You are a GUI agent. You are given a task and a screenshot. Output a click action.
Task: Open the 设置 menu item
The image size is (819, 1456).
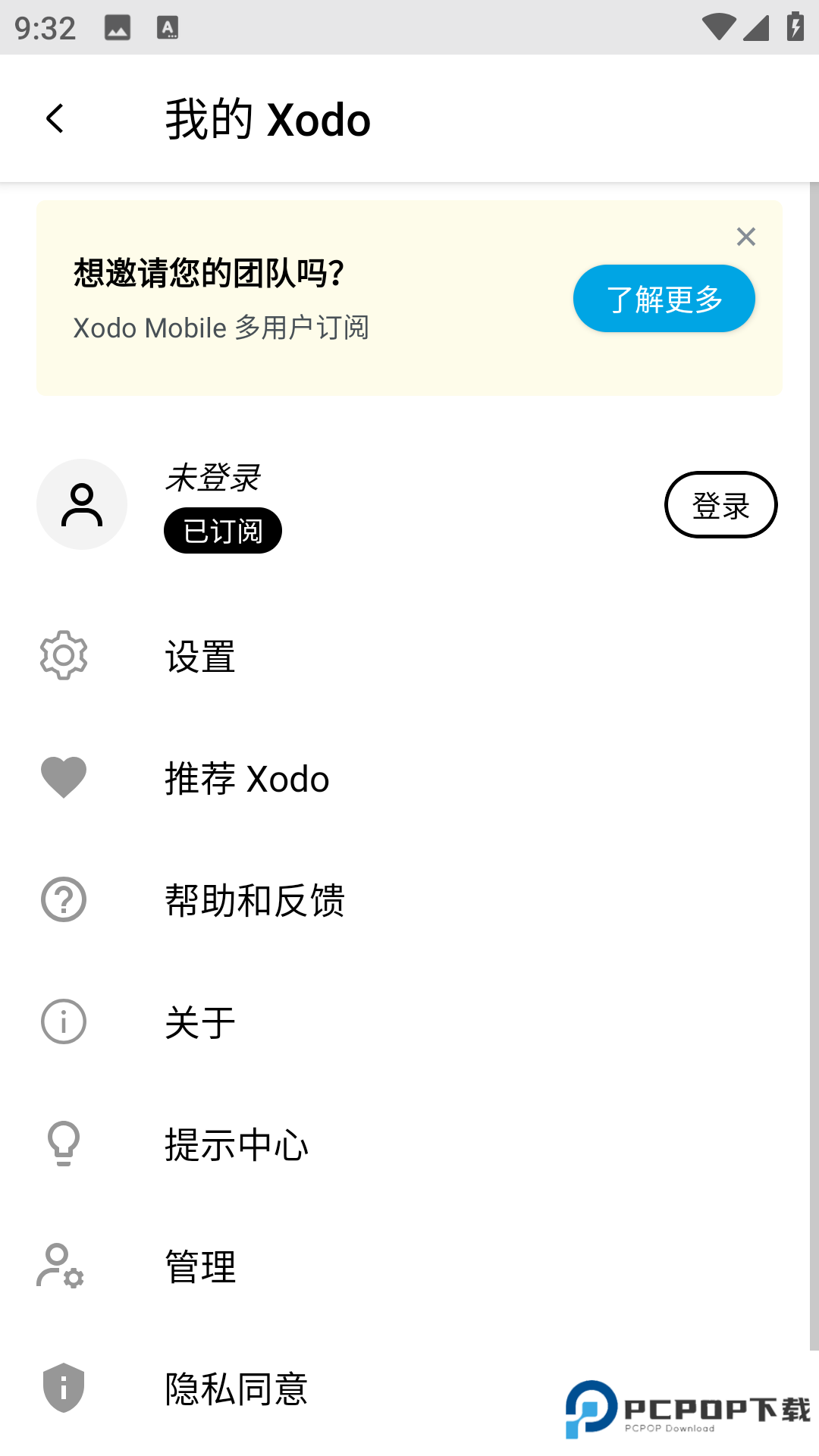[199, 657]
